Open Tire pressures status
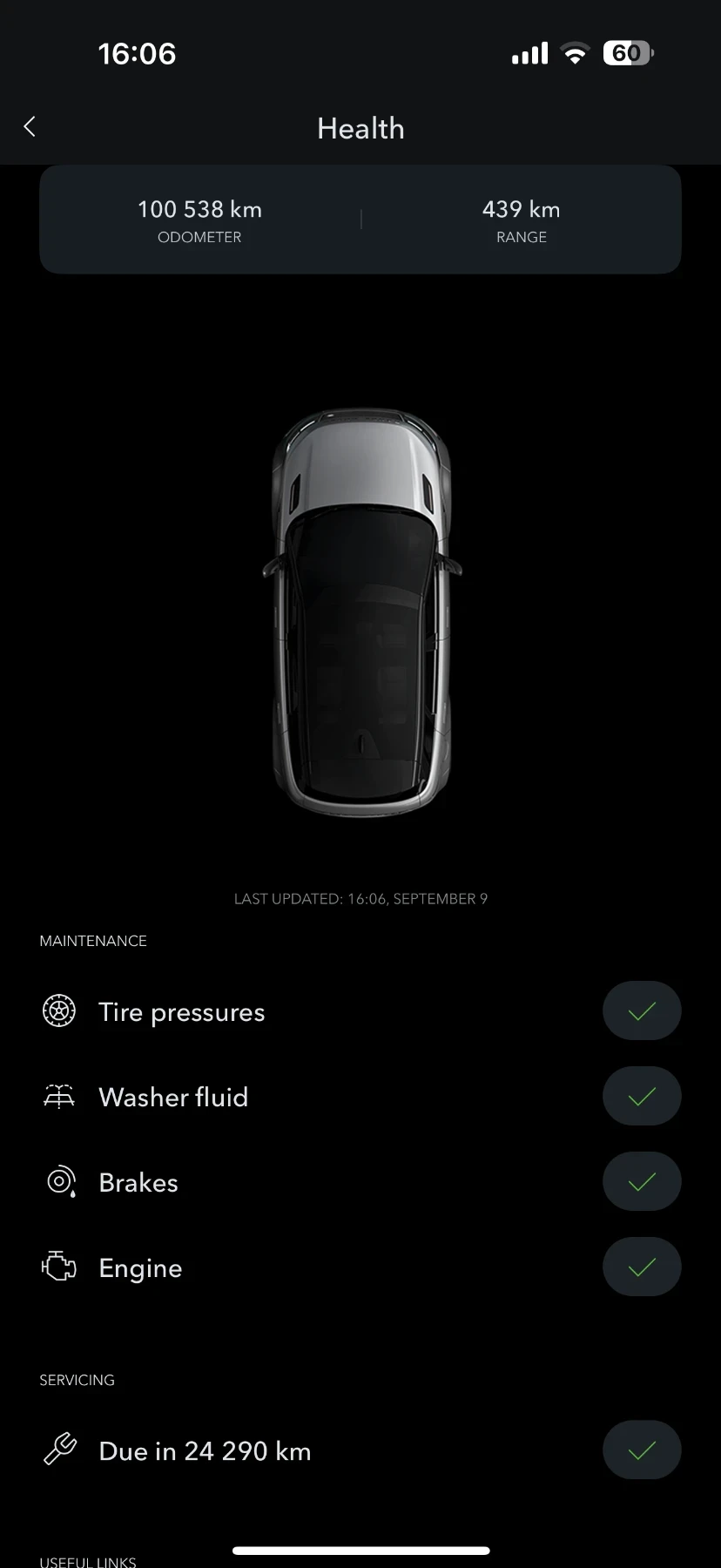 click(x=182, y=1011)
